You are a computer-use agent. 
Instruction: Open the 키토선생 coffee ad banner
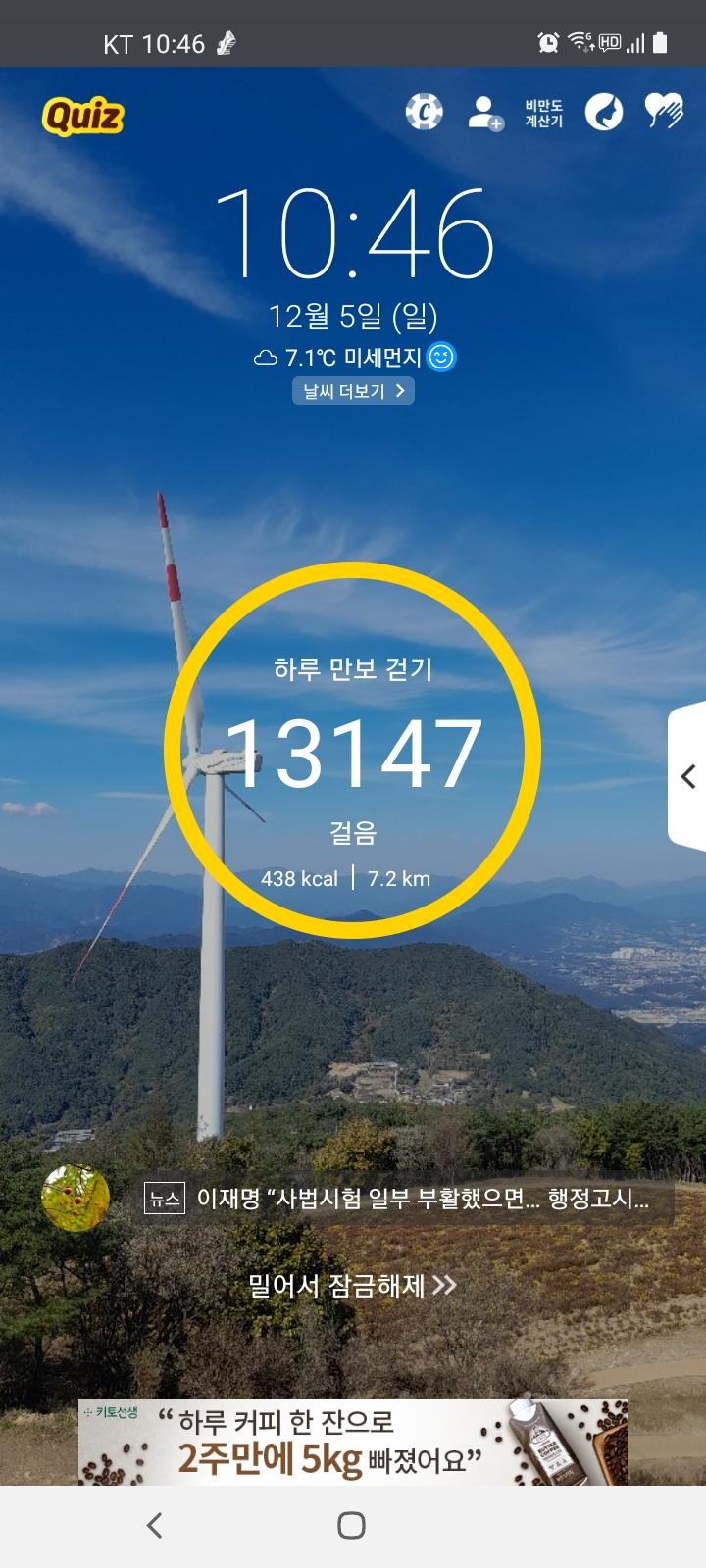[353, 1442]
